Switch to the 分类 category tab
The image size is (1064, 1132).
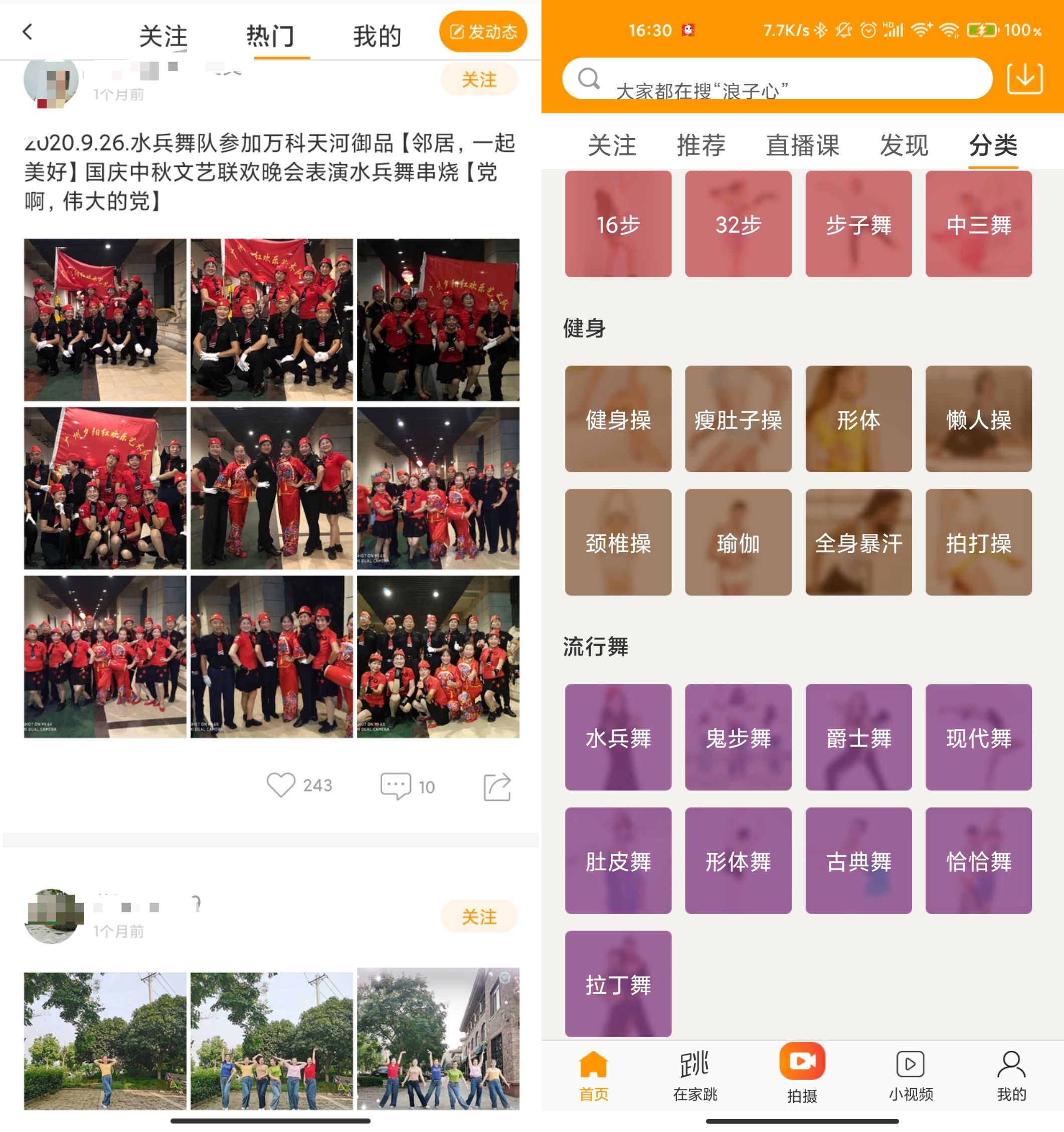[994, 146]
